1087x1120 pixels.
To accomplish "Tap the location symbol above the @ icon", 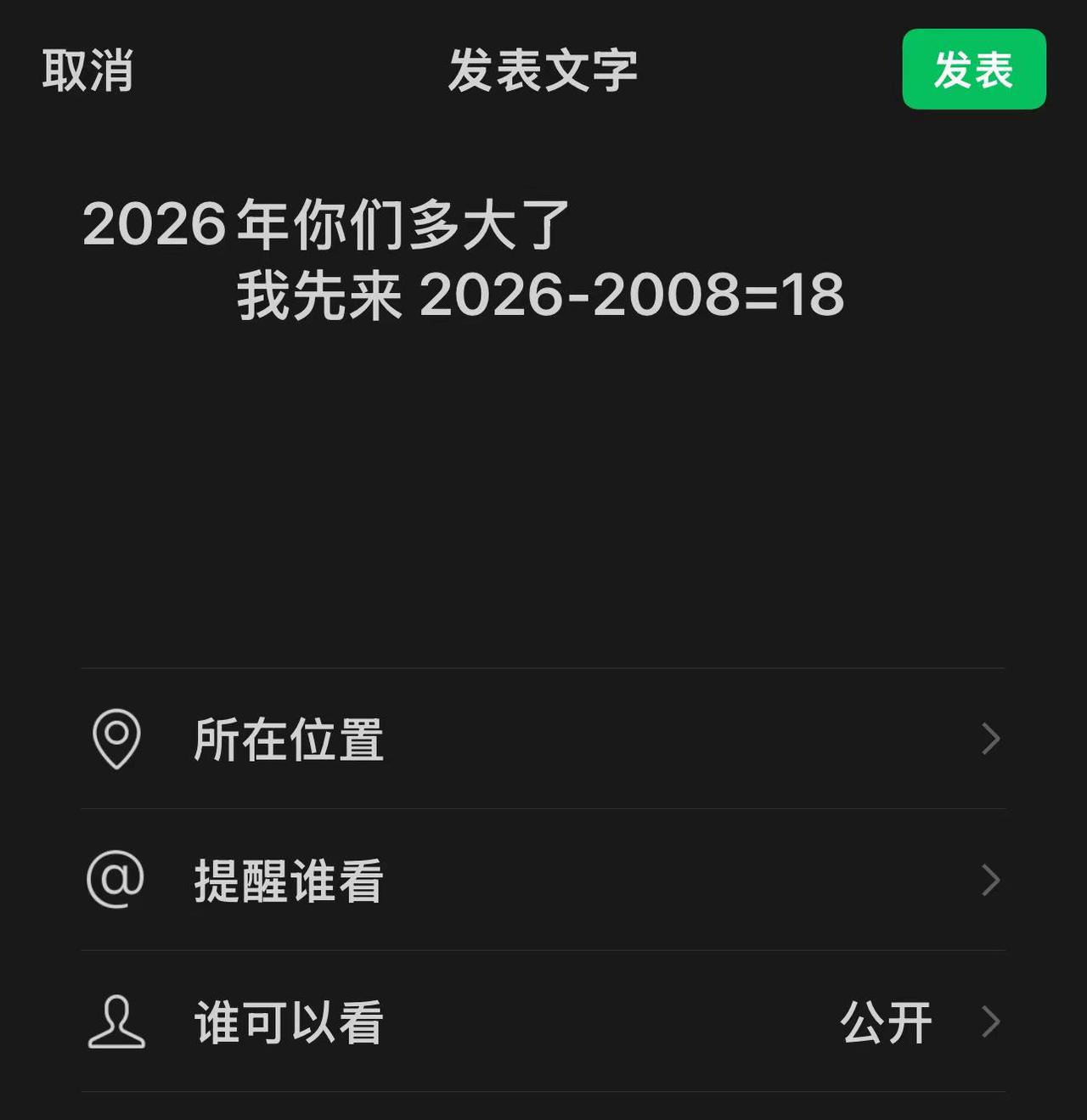I will pyautogui.click(x=116, y=738).
